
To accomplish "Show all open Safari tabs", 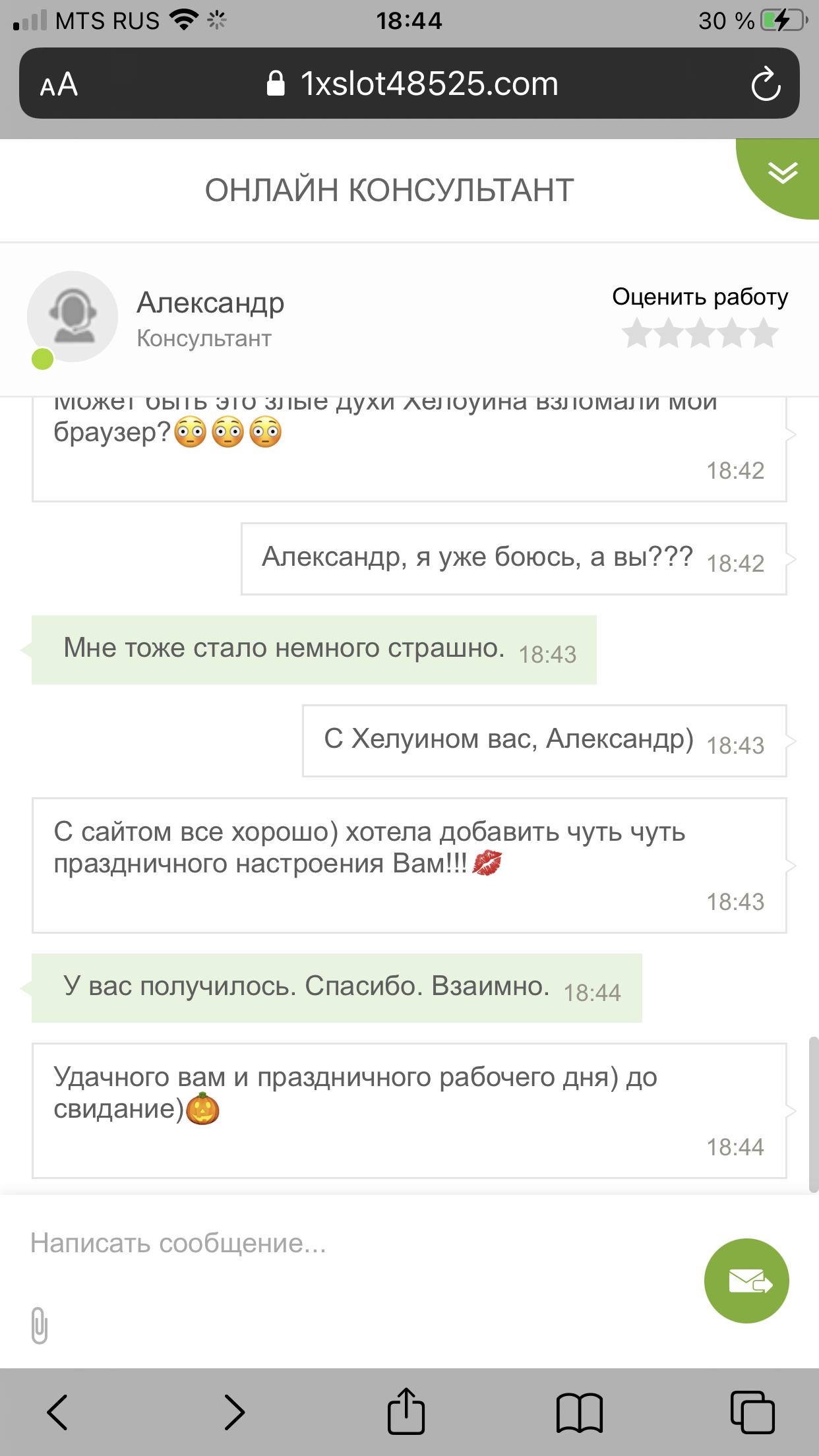I will (x=752, y=1412).
